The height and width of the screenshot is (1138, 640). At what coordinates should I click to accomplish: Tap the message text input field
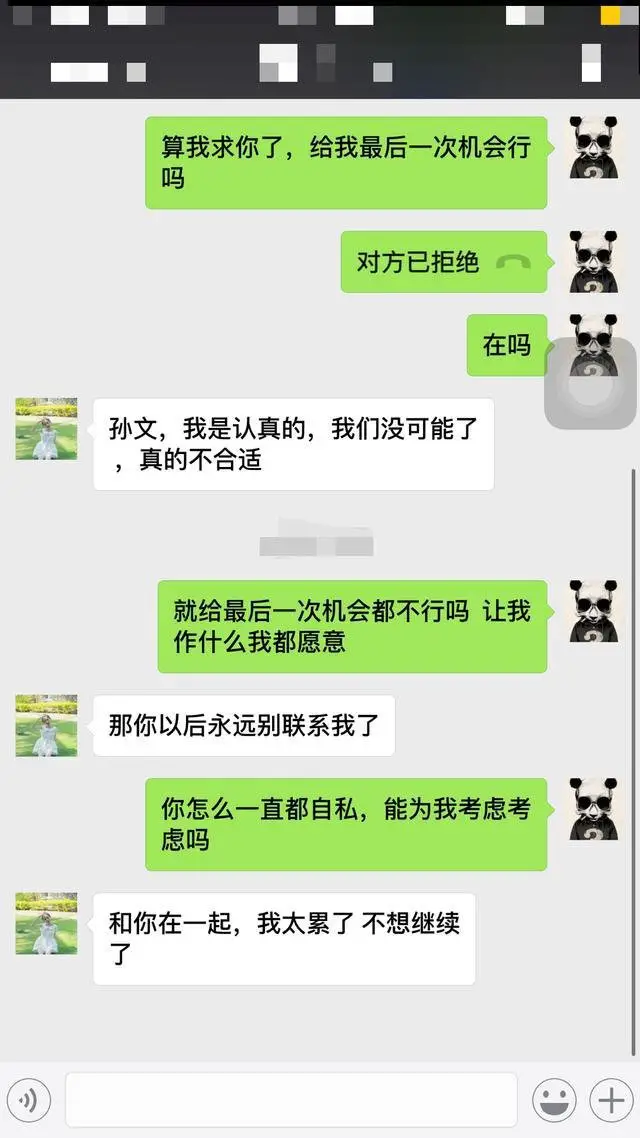tap(290, 1100)
